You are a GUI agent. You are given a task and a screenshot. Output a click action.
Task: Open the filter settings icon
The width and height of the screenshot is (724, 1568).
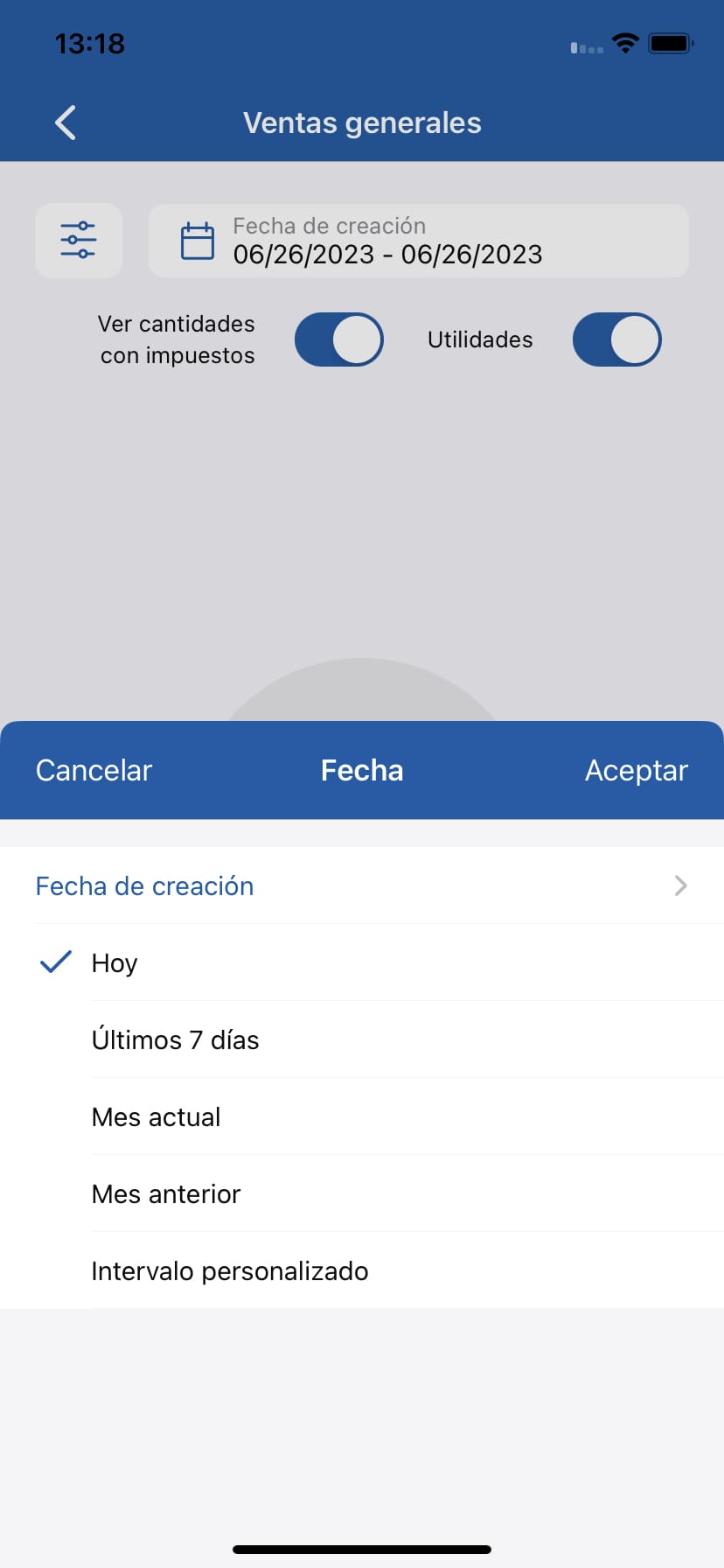coord(79,240)
